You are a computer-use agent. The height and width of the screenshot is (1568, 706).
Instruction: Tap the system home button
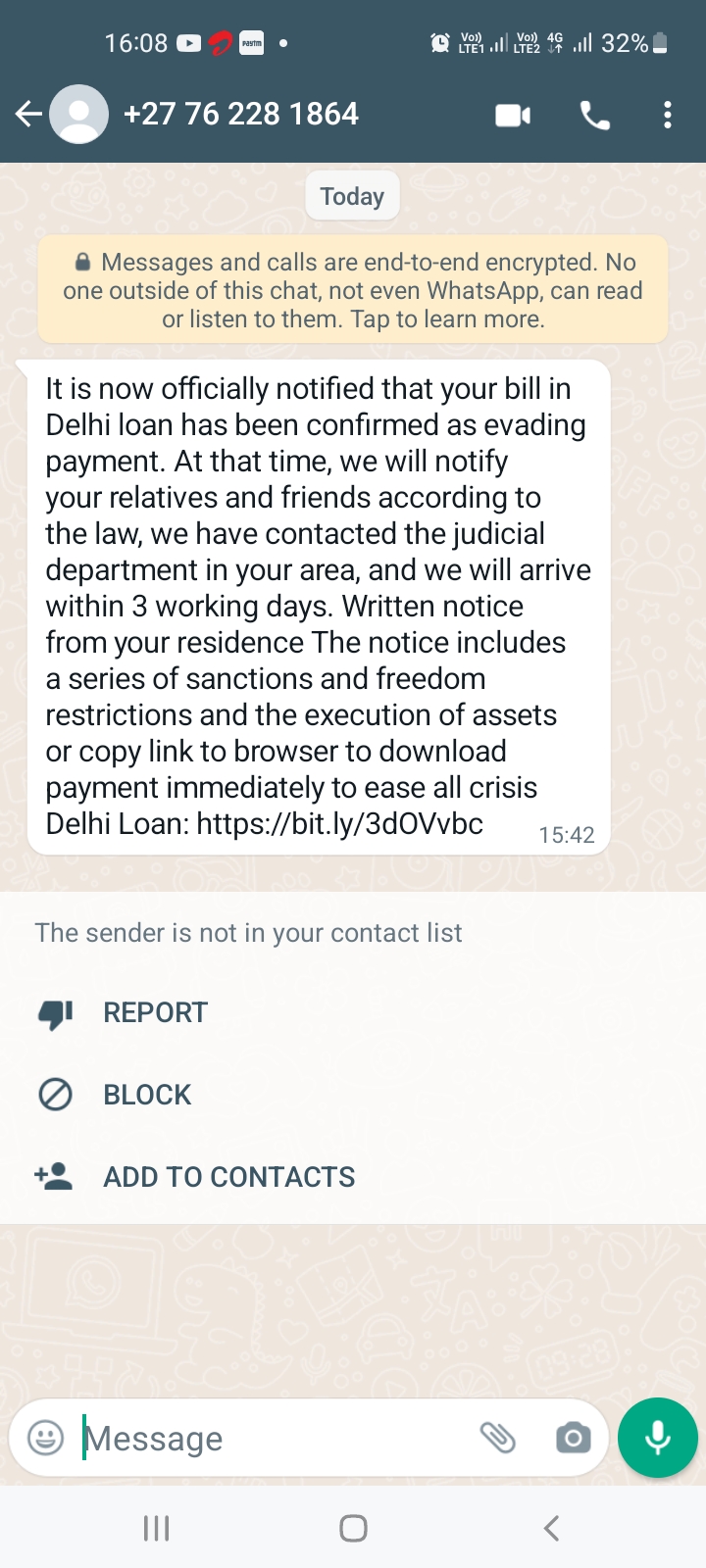click(353, 1528)
